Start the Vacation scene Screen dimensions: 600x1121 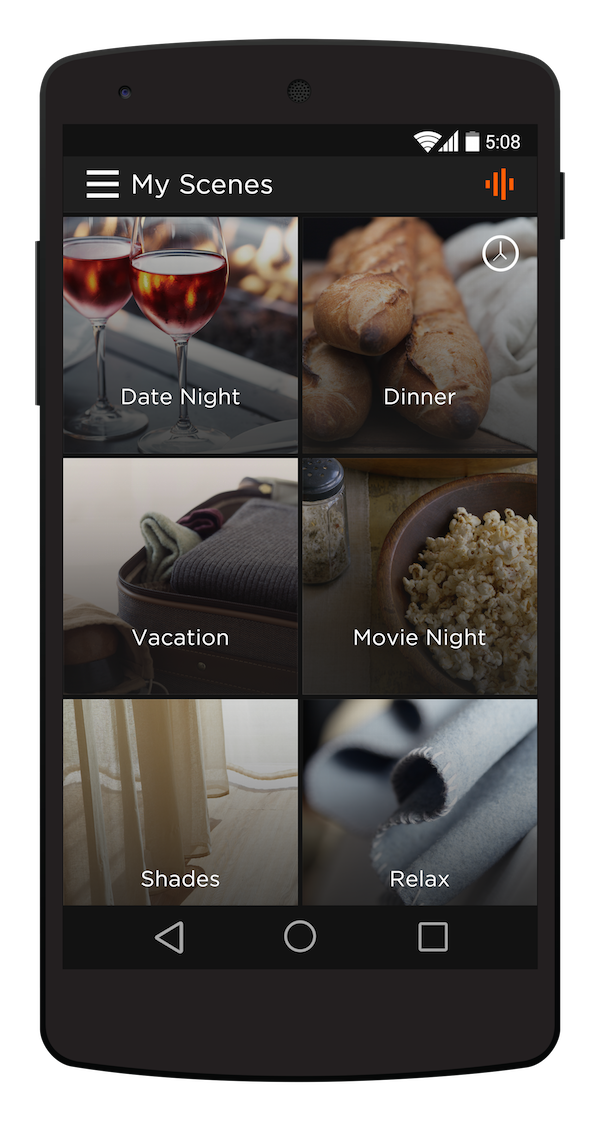(180, 576)
